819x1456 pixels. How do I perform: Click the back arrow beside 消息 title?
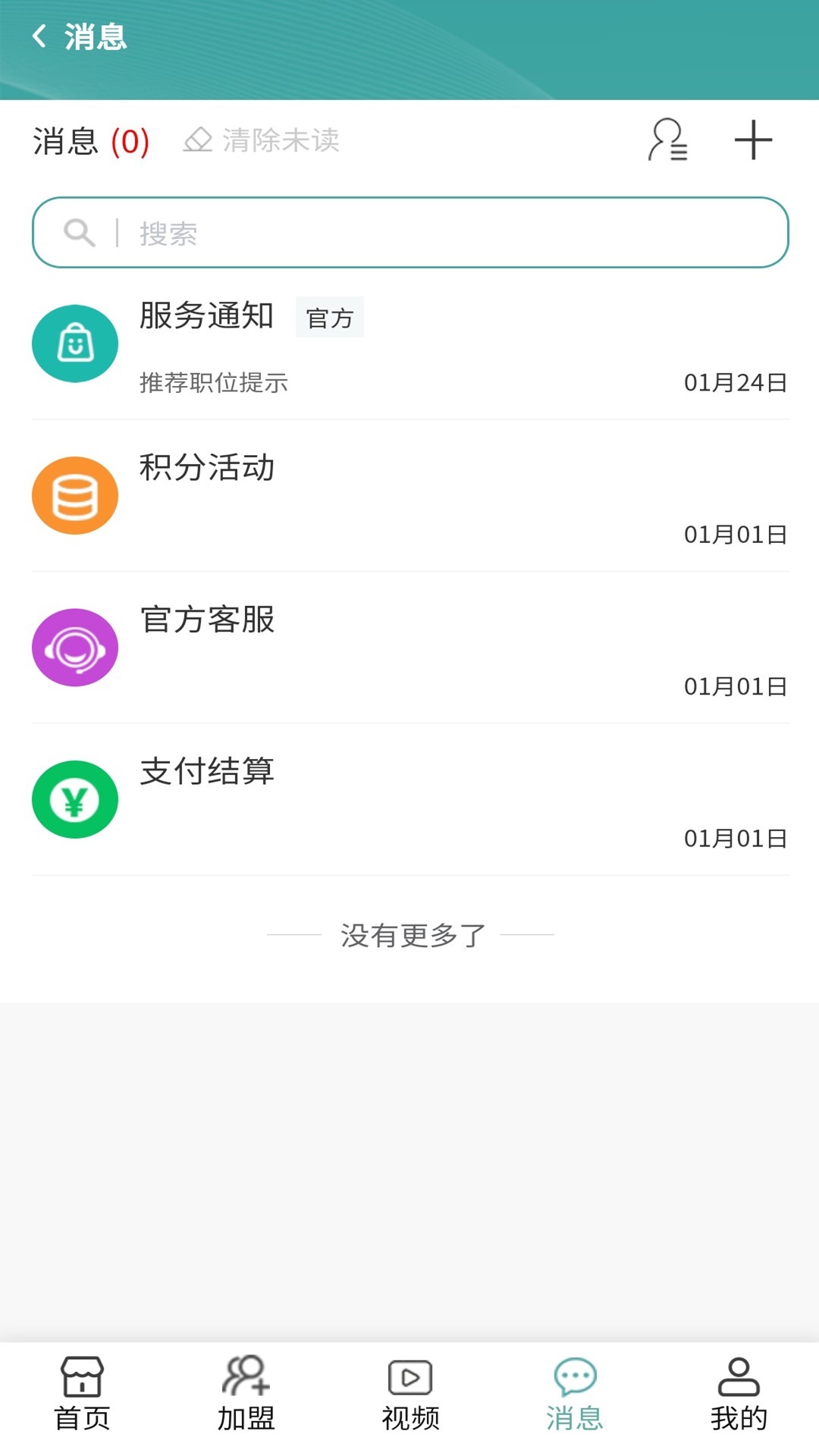pos(40,35)
